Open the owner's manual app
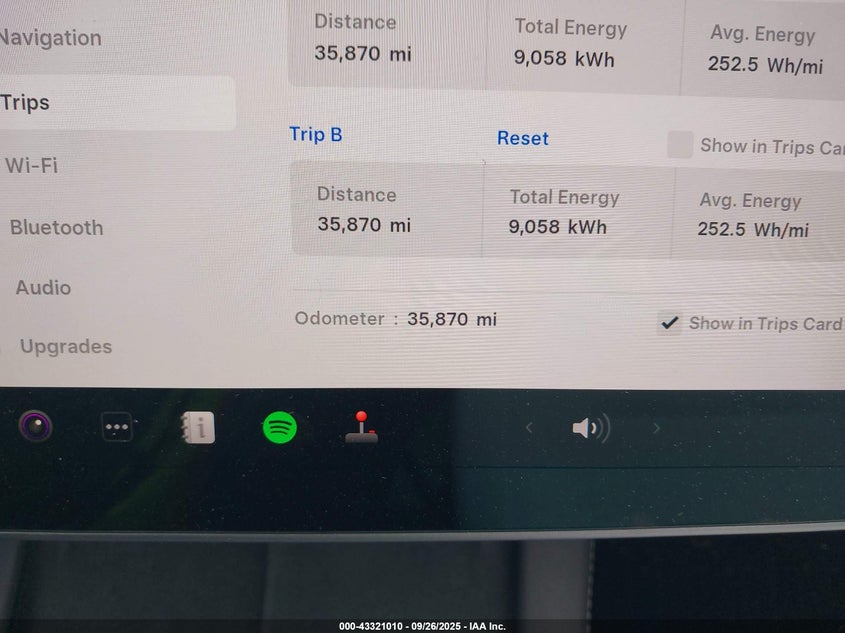Image resolution: width=845 pixels, height=633 pixels. [197, 427]
